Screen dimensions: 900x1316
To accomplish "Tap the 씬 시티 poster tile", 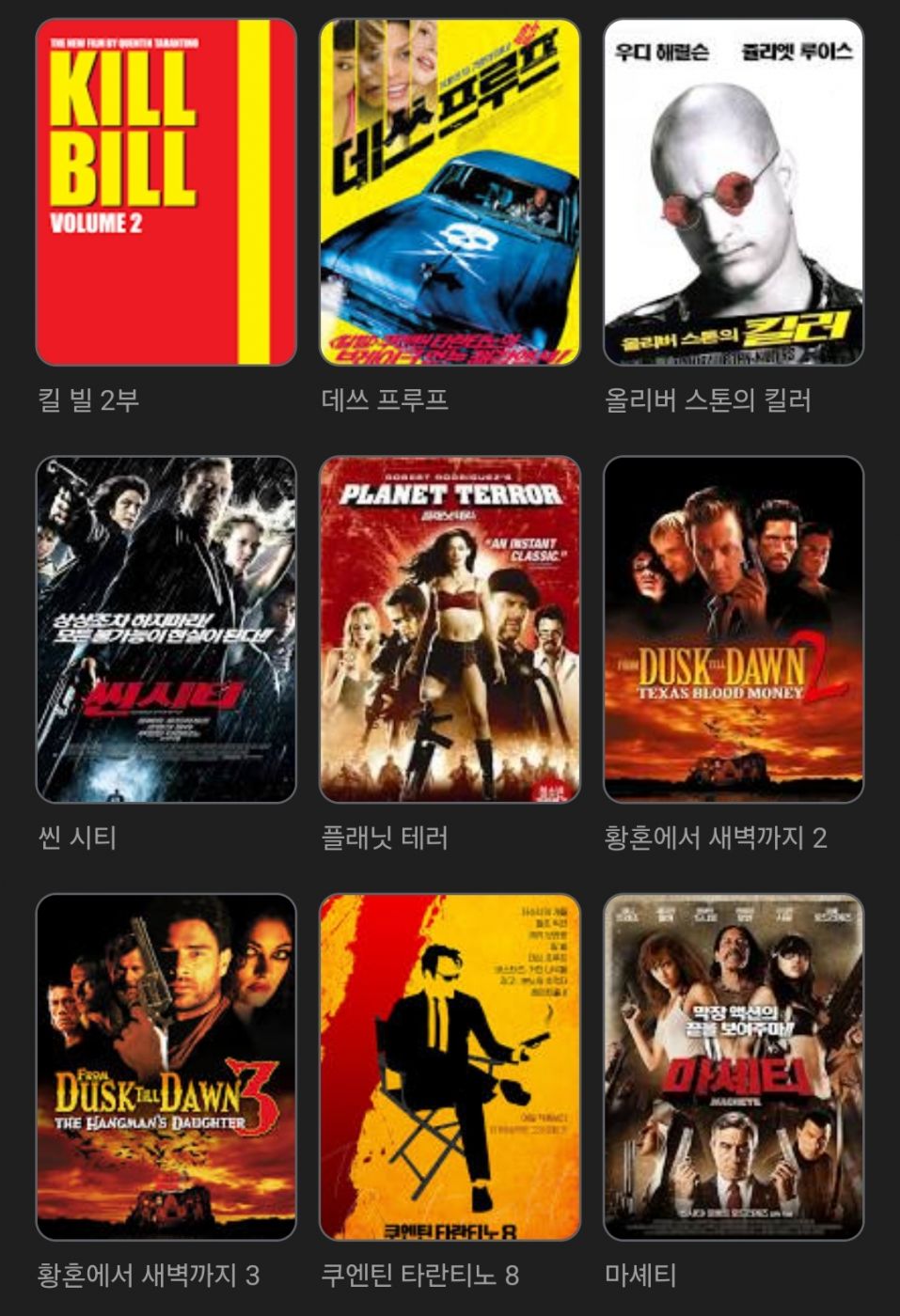I will (x=166, y=629).
